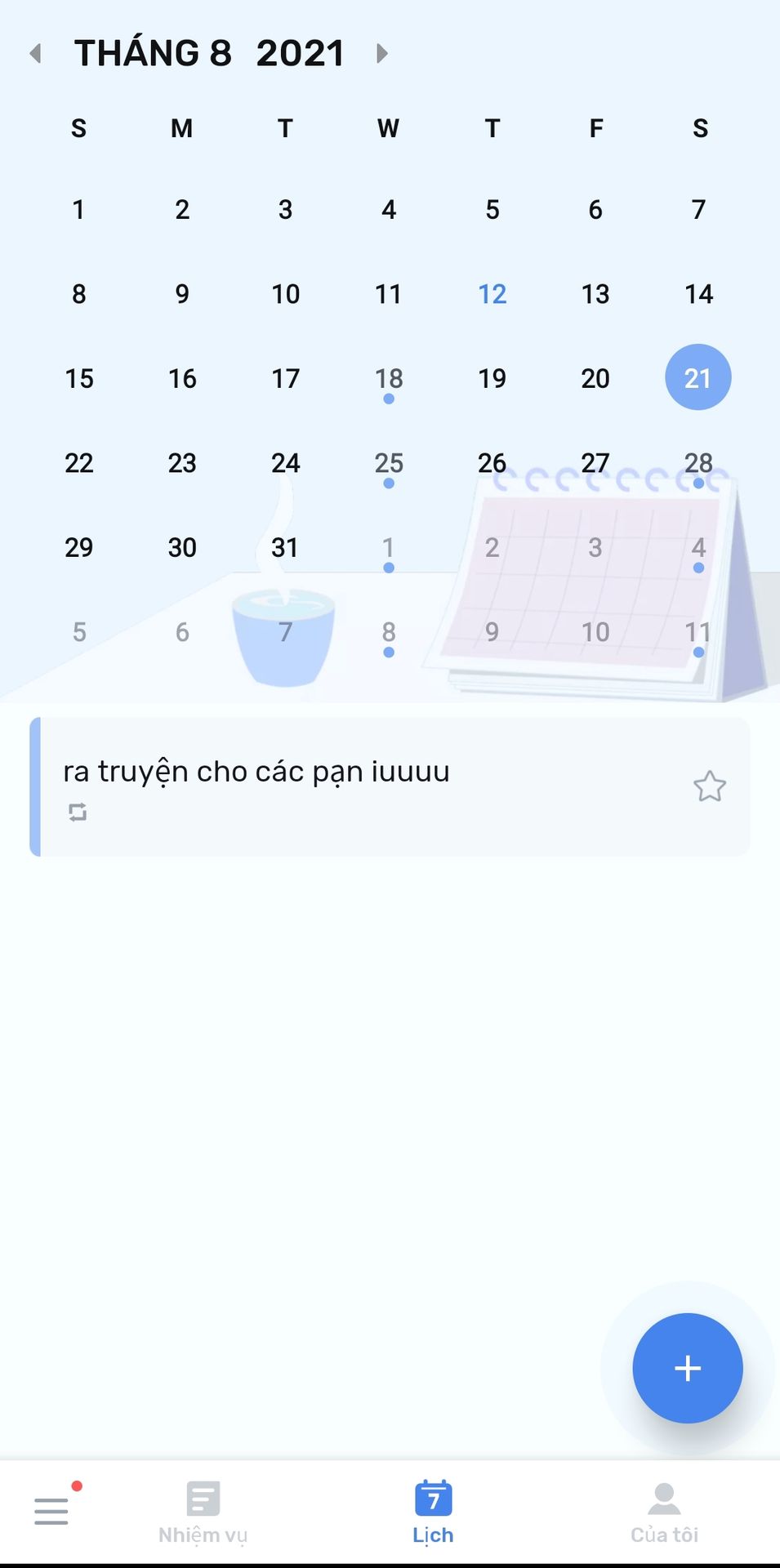Select August 12 on the calendar
This screenshot has height=1568, width=780.
(493, 294)
